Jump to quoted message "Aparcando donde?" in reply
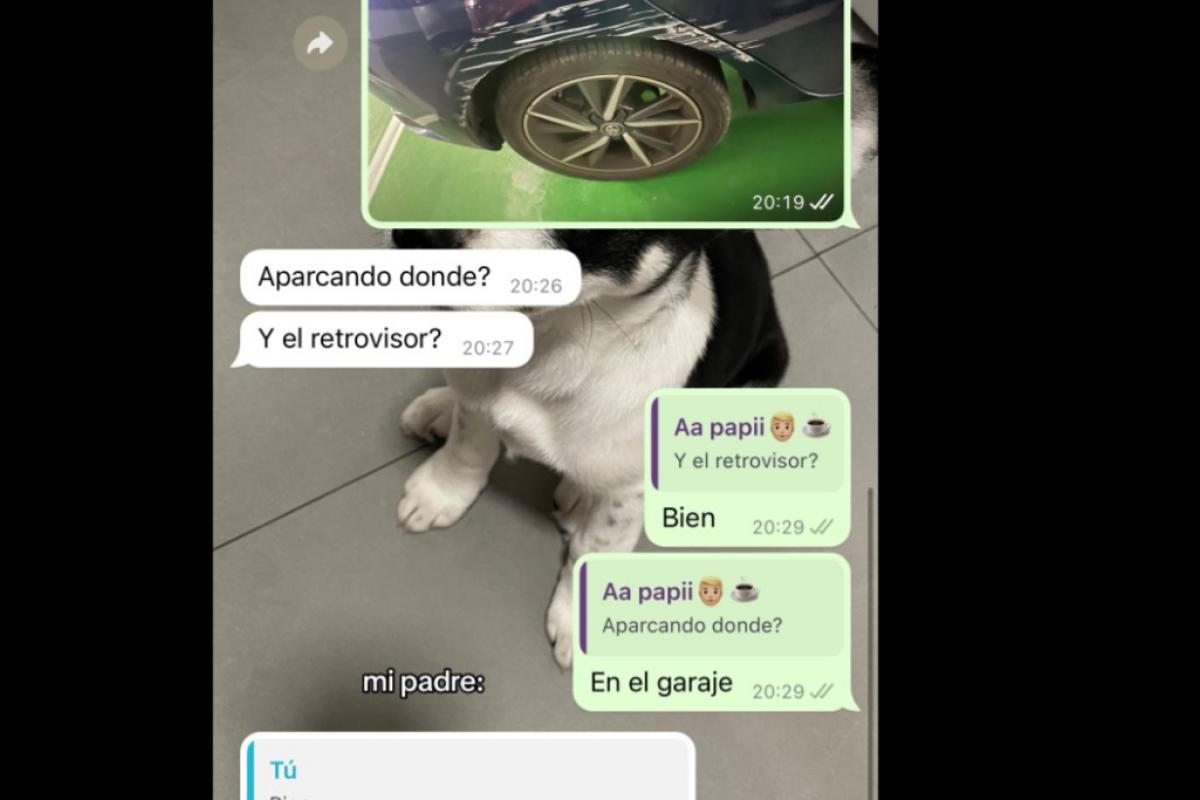 [712, 607]
